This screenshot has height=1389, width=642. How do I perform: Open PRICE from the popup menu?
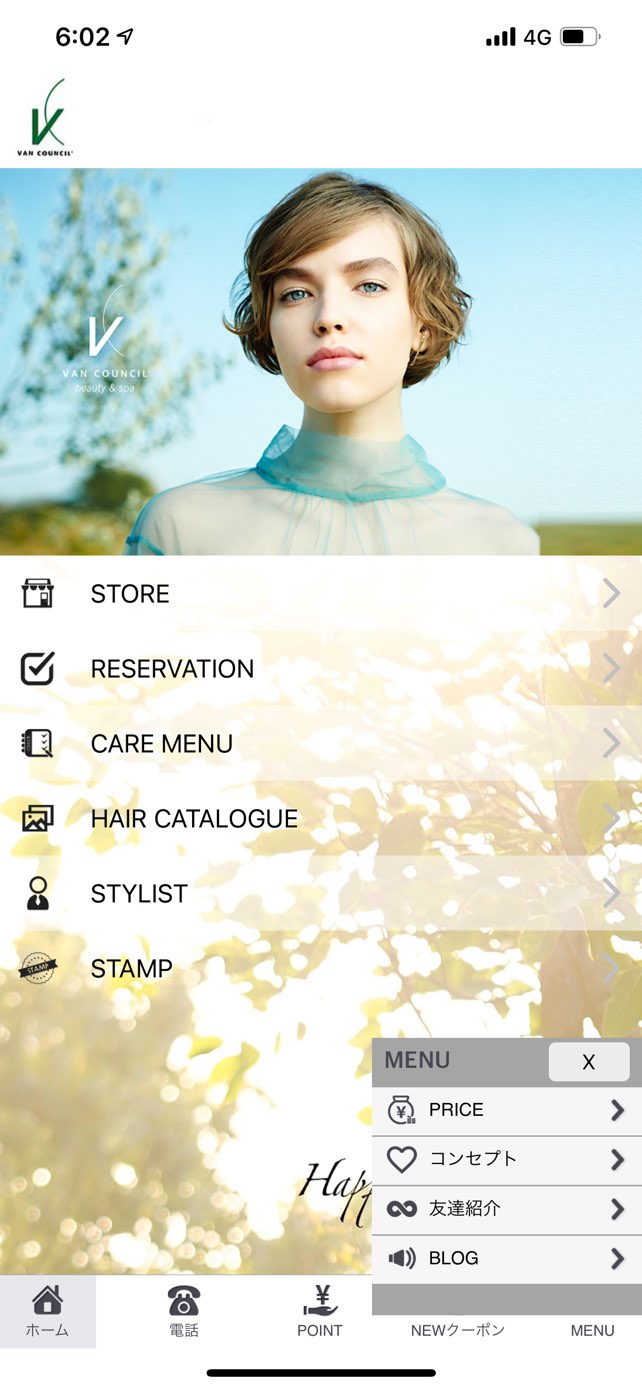point(507,1110)
